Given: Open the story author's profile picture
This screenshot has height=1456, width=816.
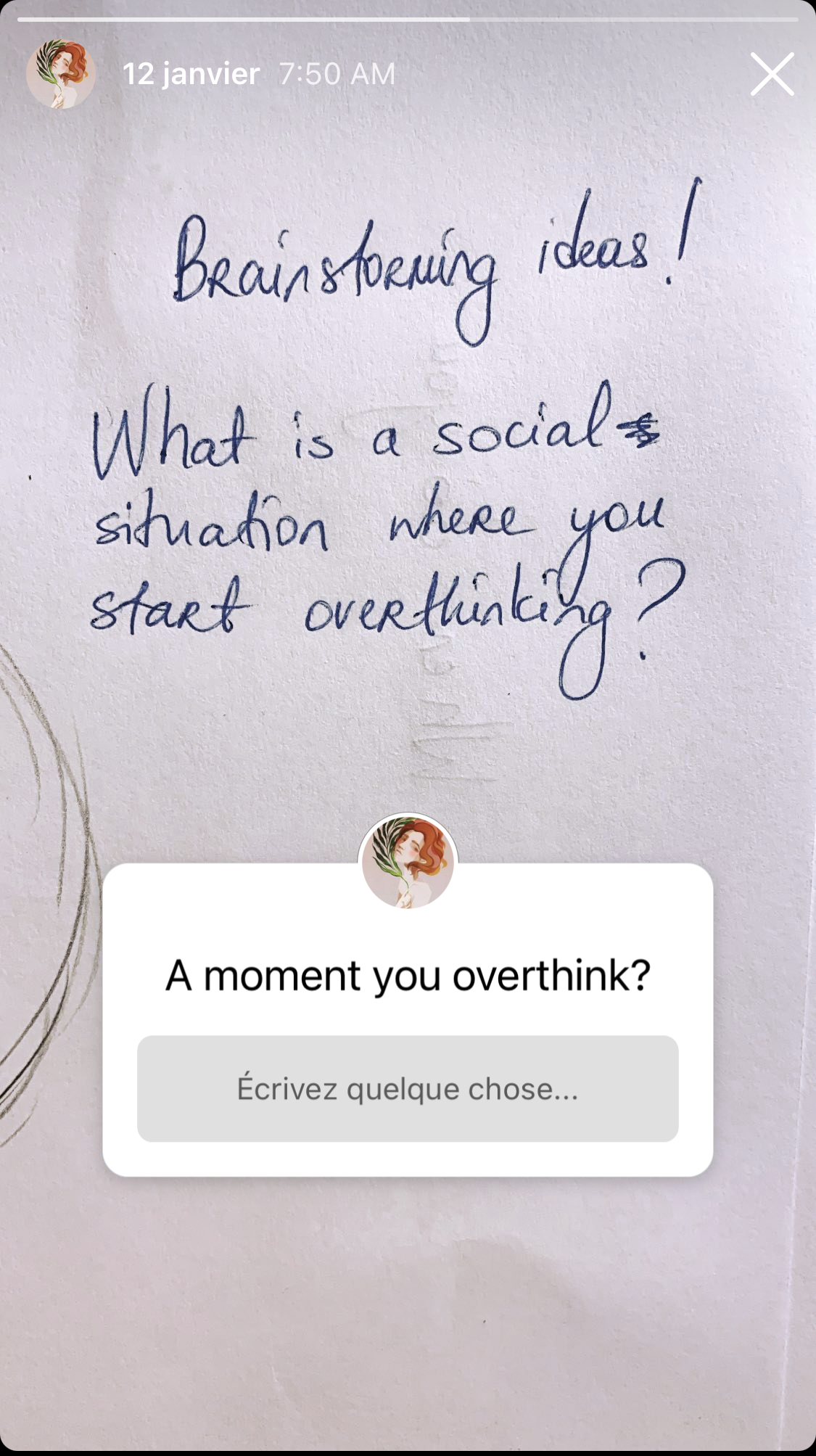Looking at the screenshot, I should 61,74.
